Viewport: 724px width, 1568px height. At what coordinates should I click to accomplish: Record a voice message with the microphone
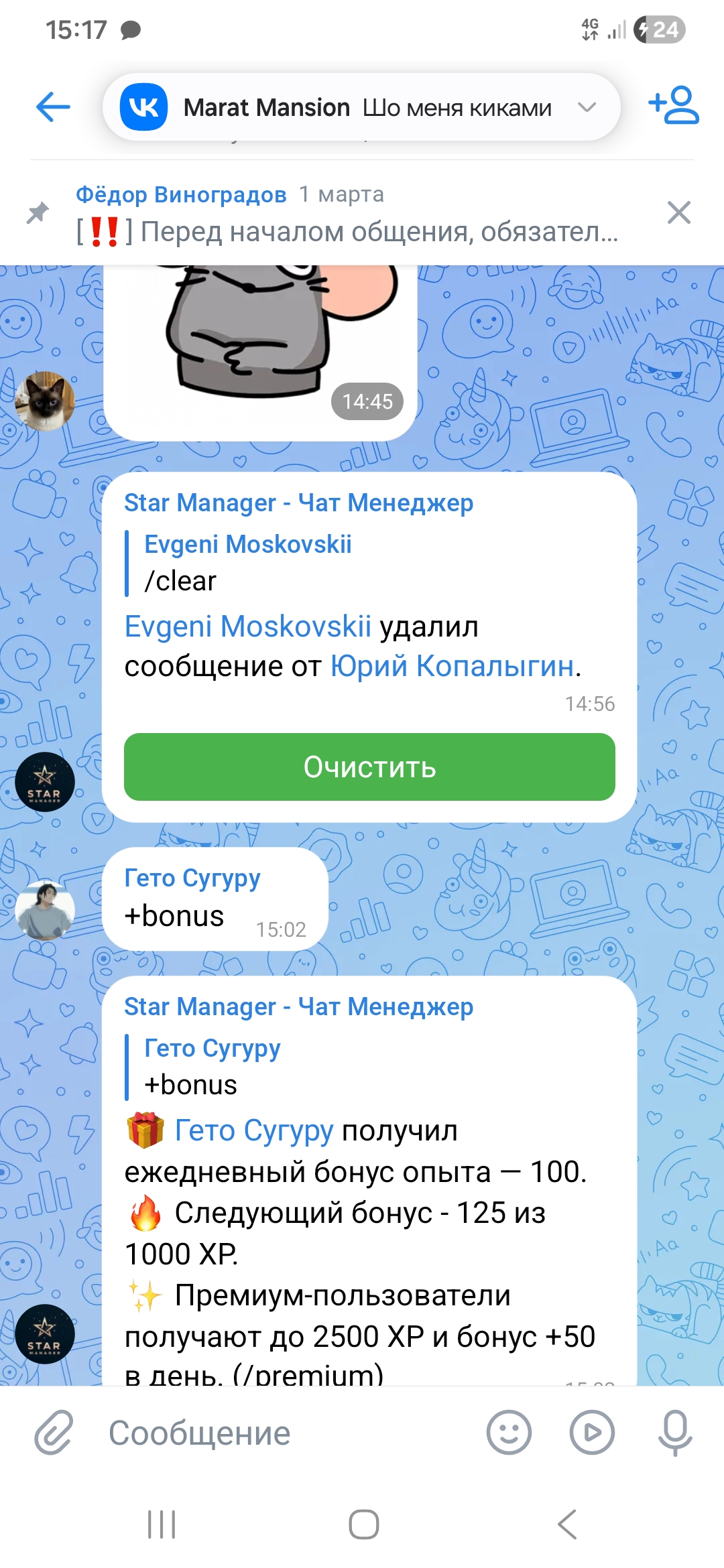coord(674,1433)
